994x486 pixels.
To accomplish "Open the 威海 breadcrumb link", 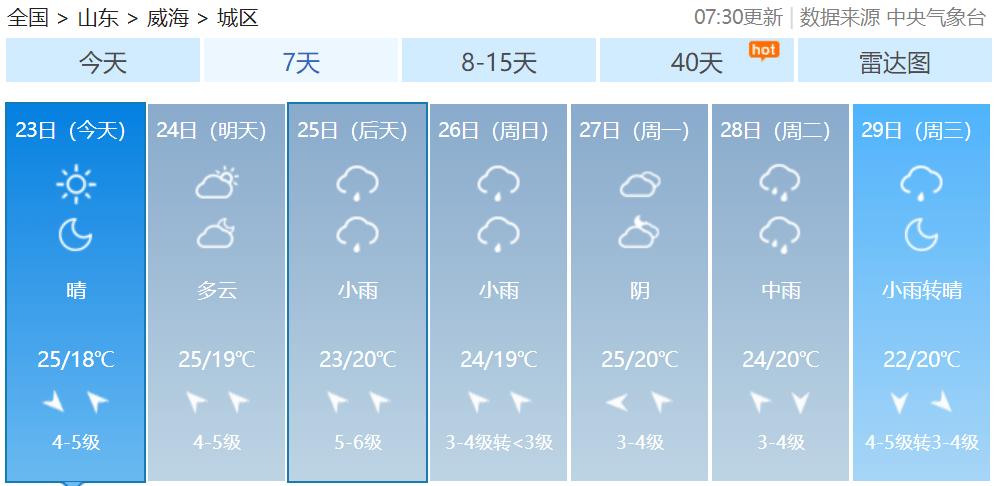I will (x=167, y=17).
